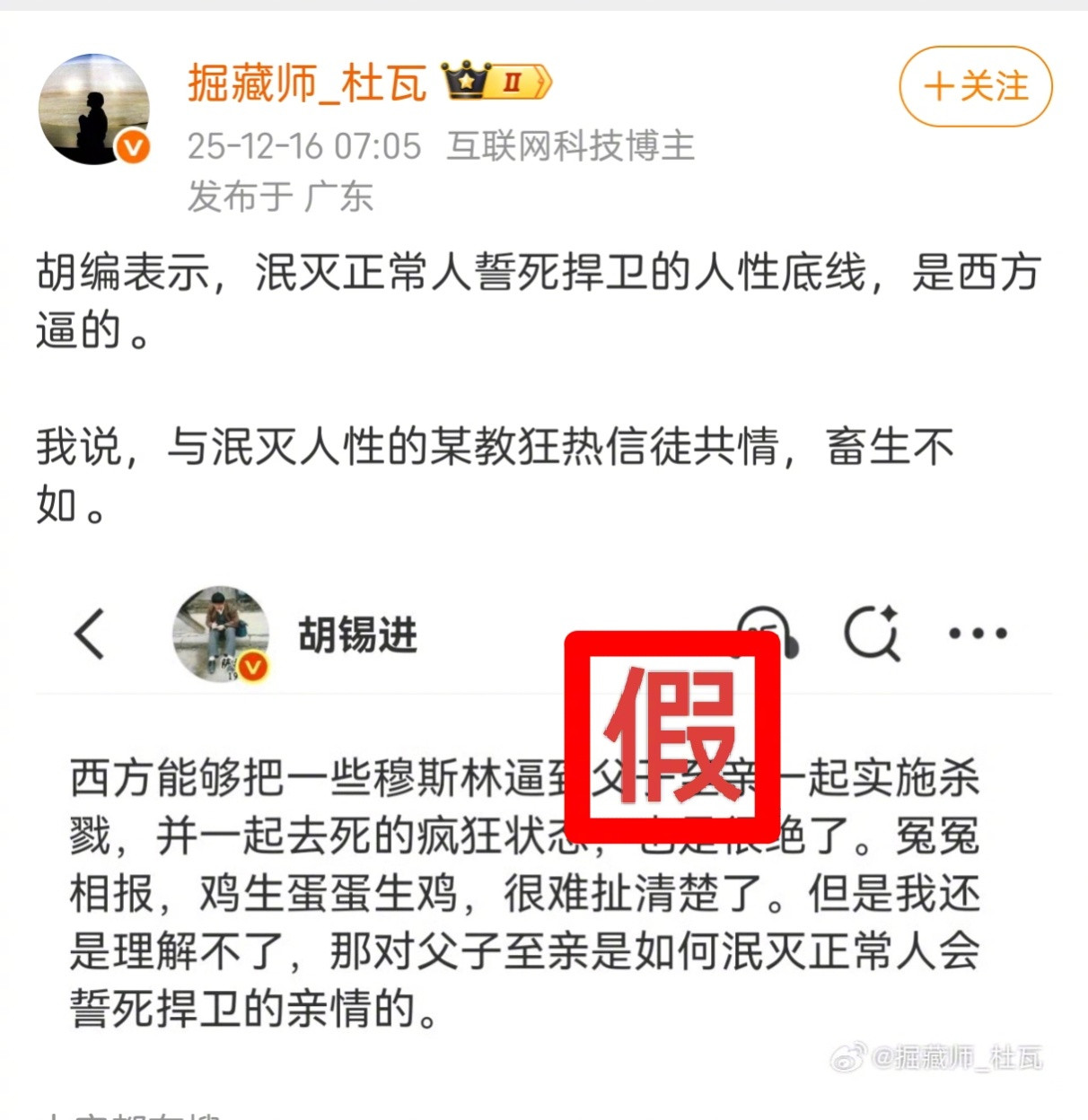1088x1120 pixels.
Task: Click the red 假 (fake) stamp overlay
Action: (x=671, y=736)
